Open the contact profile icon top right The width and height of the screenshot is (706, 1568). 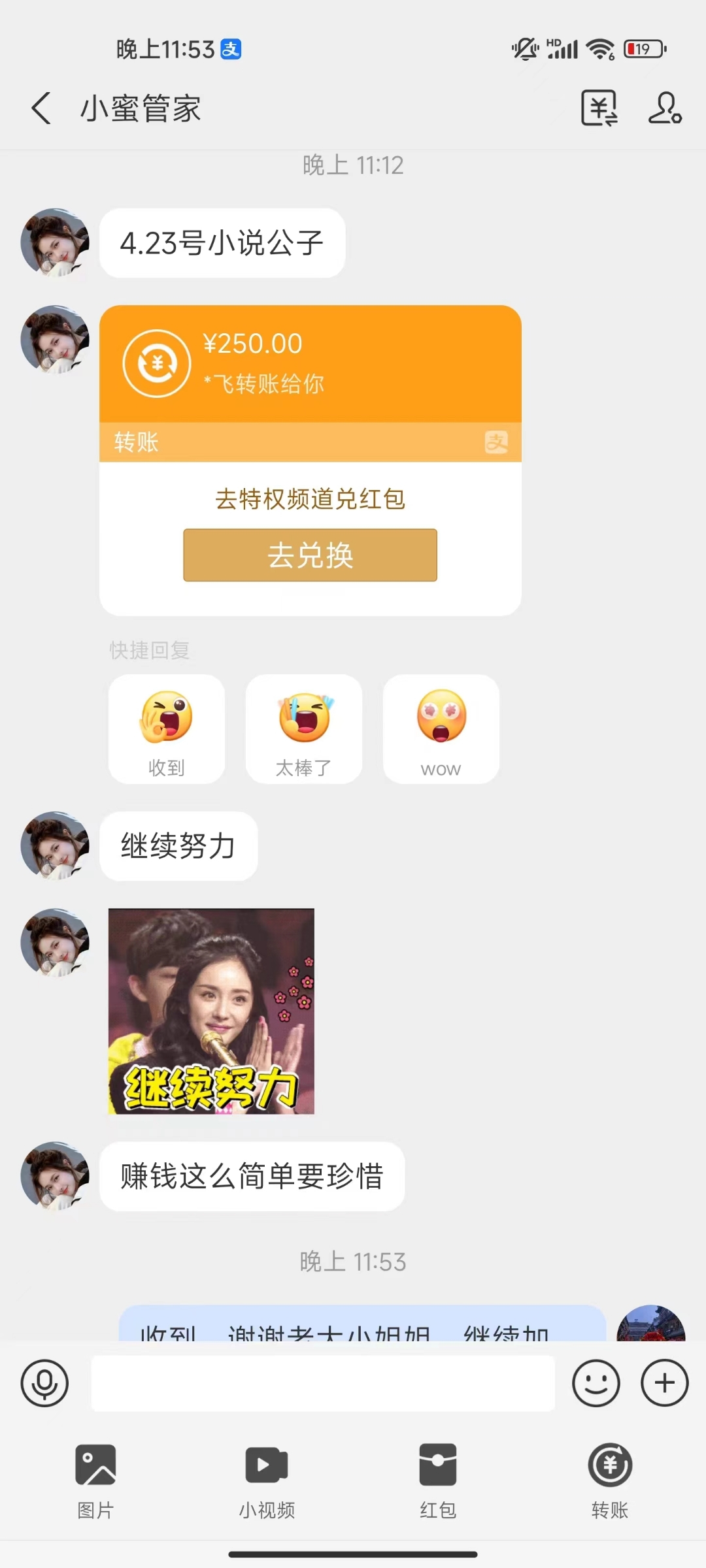(x=664, y=110)
